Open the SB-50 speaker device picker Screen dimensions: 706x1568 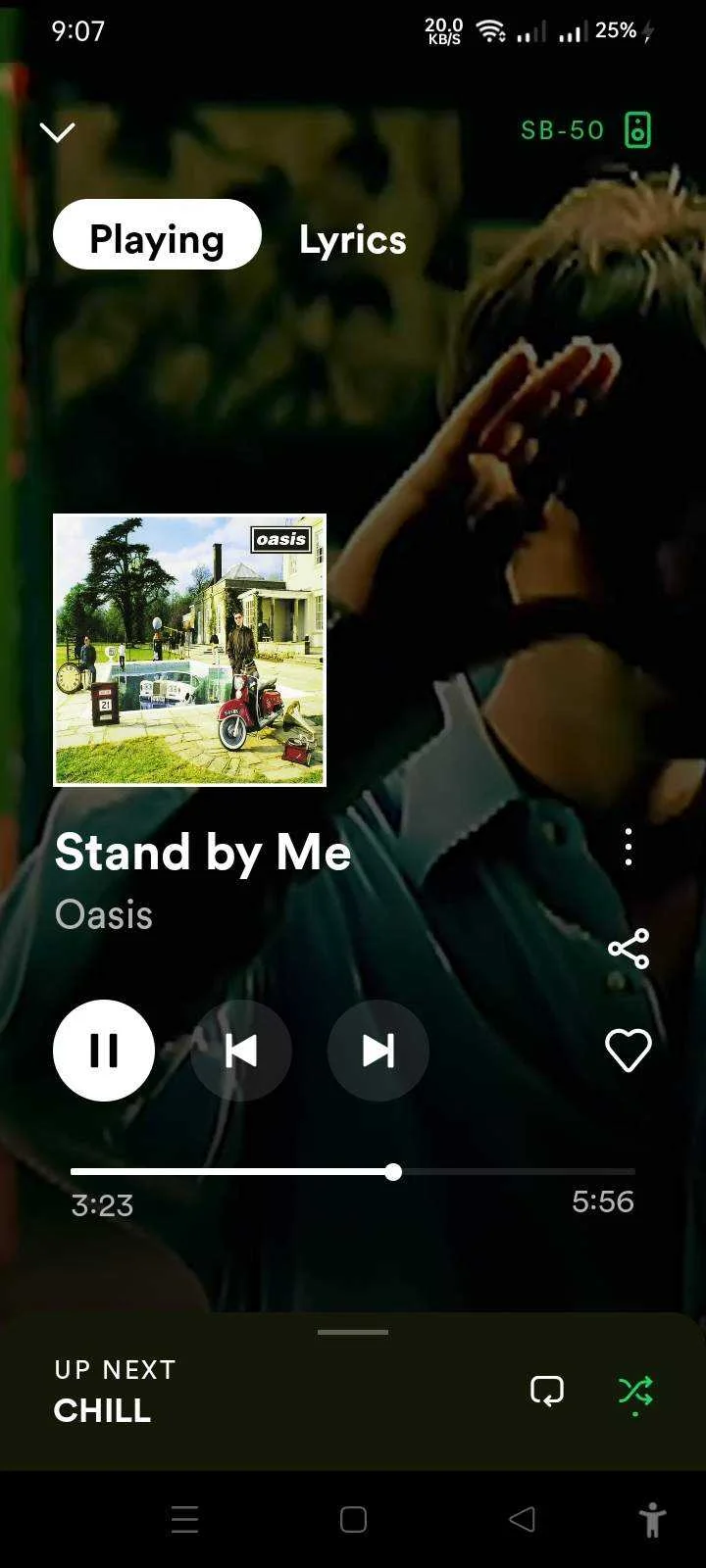pos(586,129)
